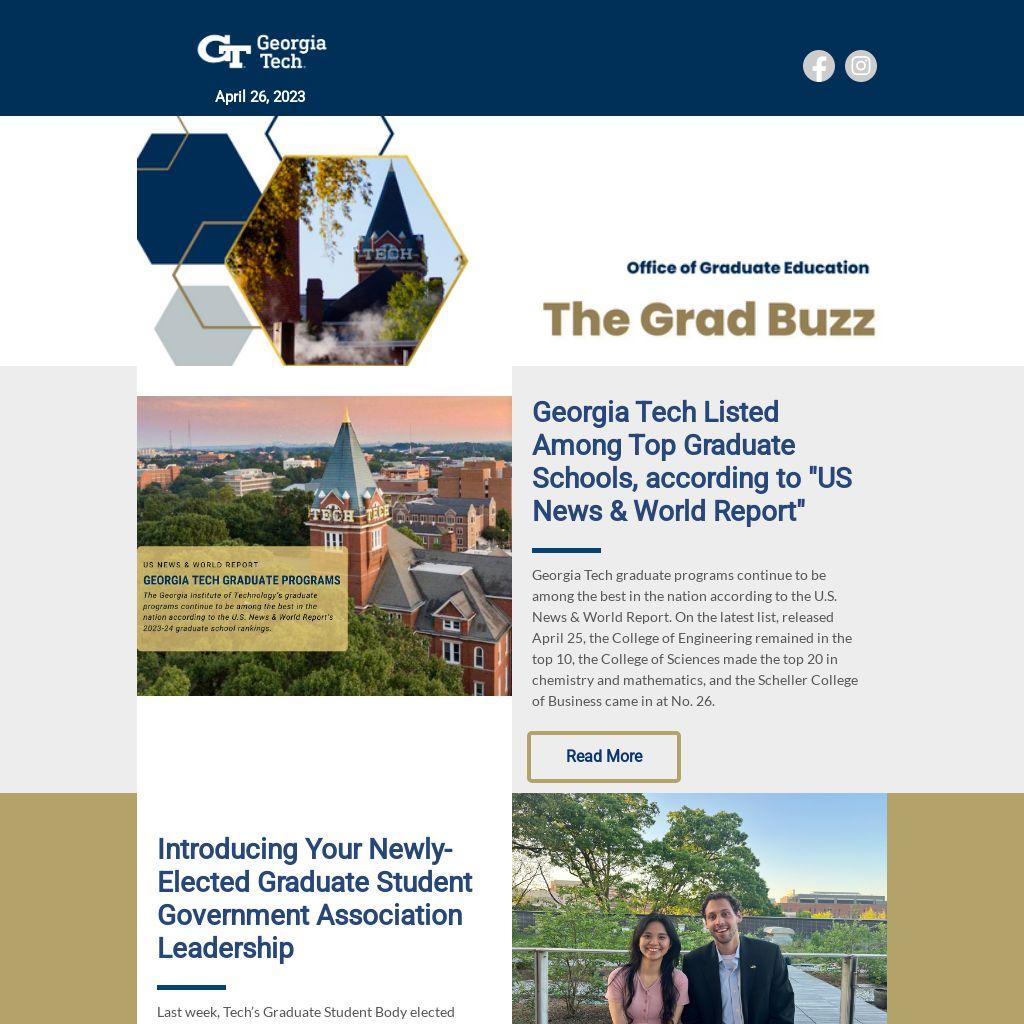1024x1024 pixels.
Task: Open the US News rankings article image
Action: (x=324, y=545)
